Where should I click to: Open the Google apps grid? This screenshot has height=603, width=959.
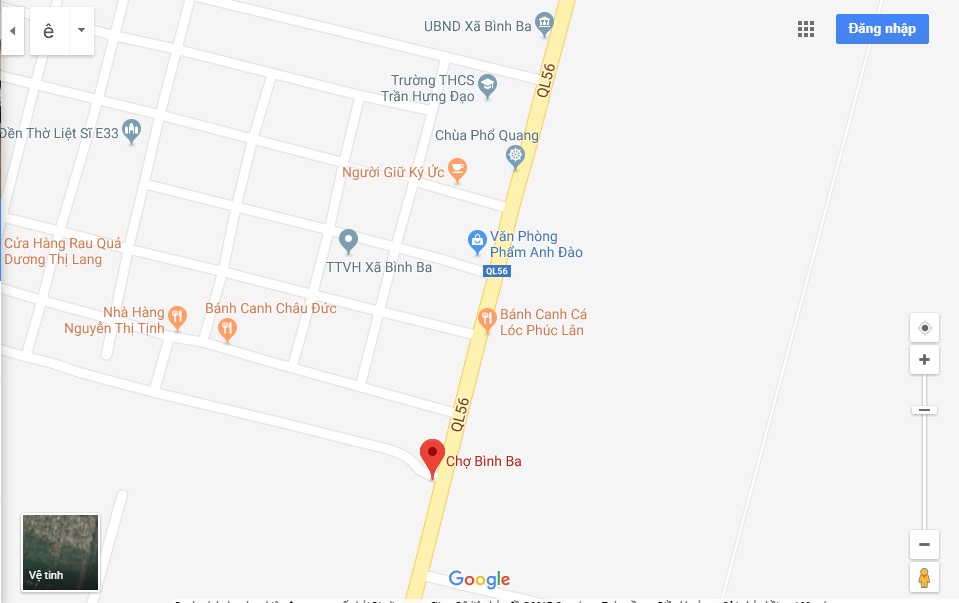(806, 29)
